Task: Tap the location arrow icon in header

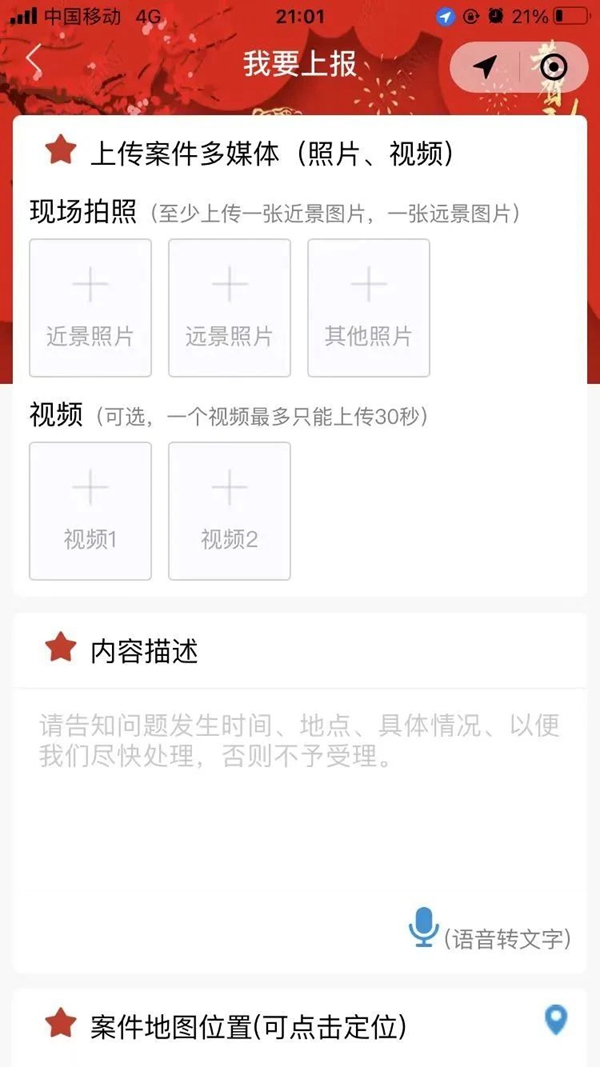Action: pos(486,67)
